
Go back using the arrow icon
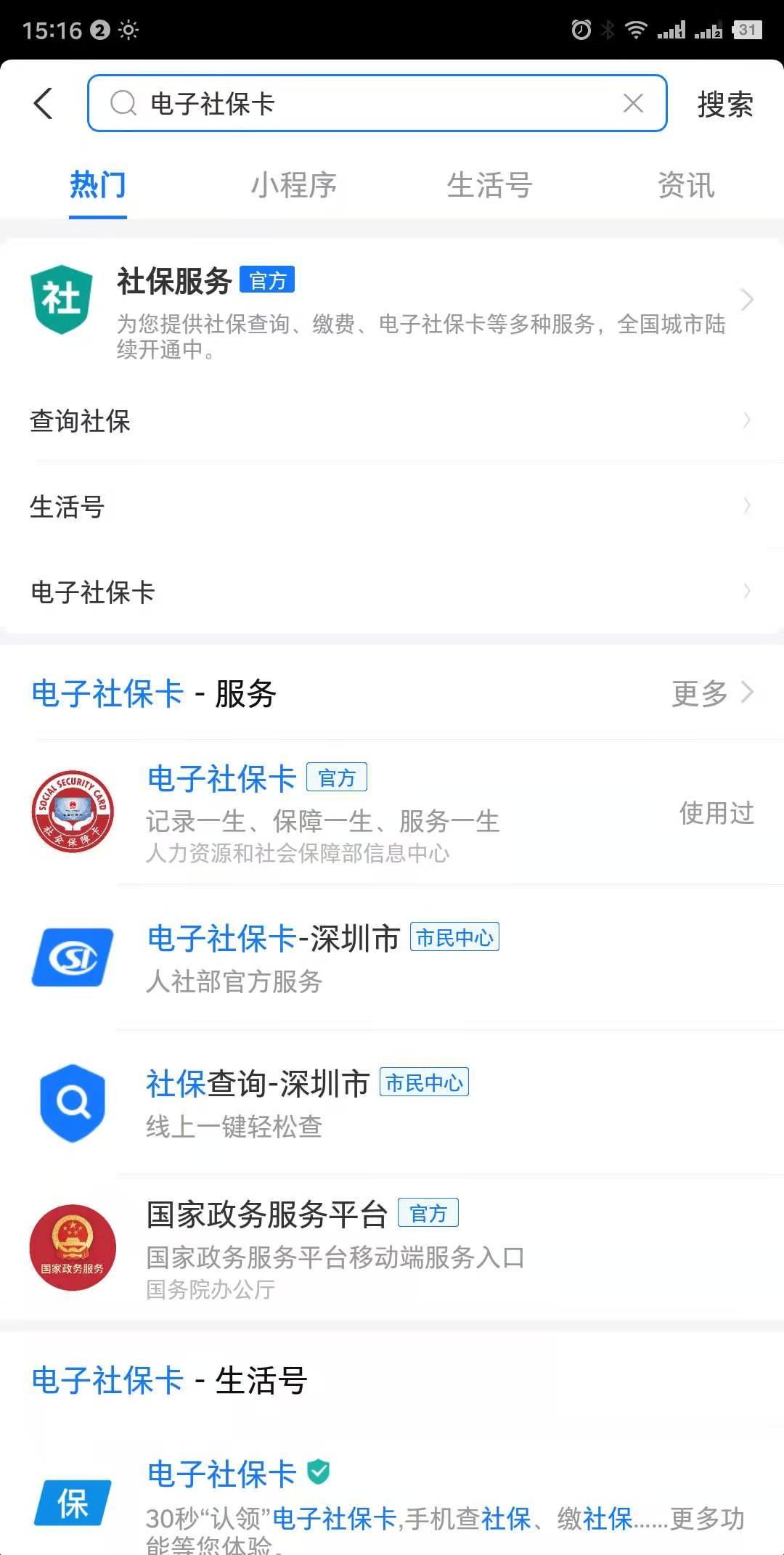click(44, 103)
